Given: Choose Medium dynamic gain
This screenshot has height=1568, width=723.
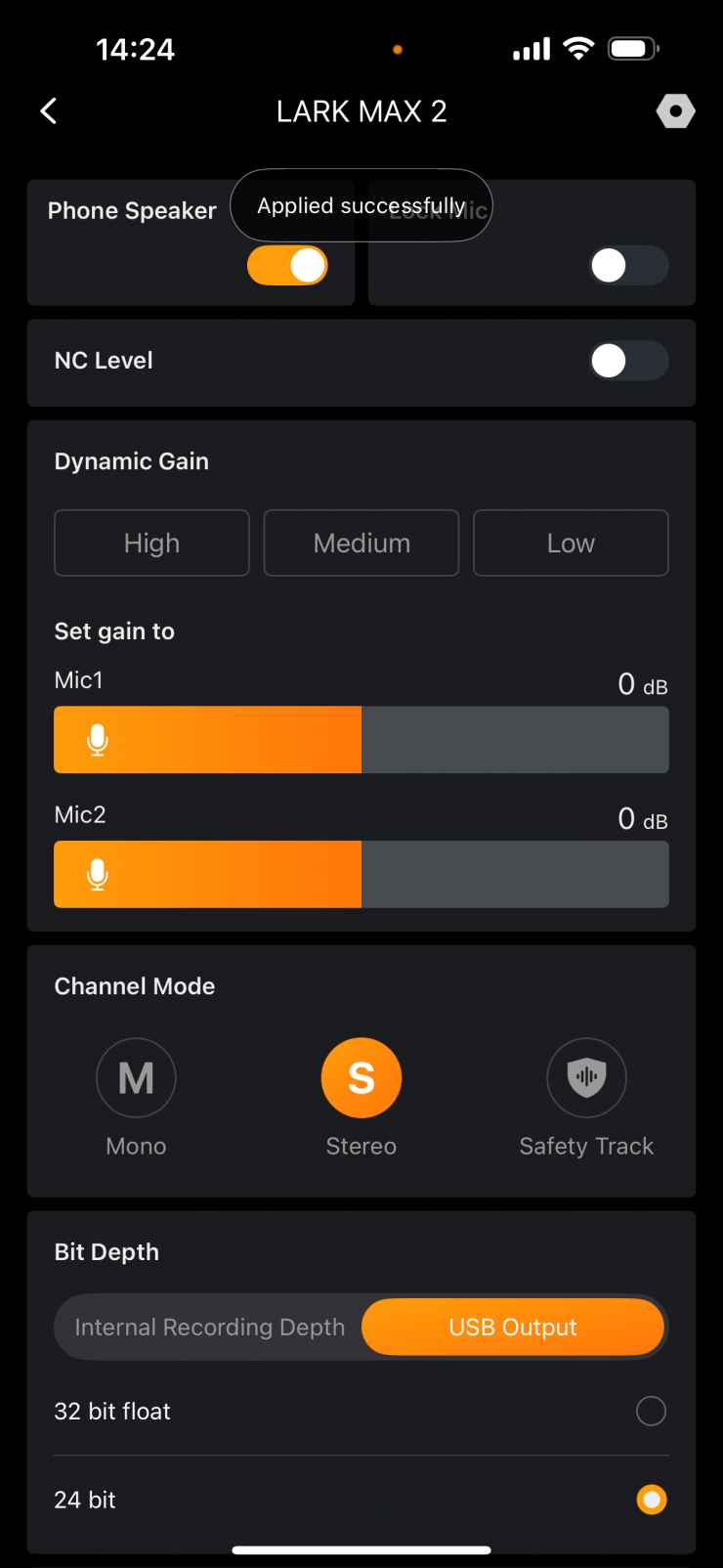Looking at the screenshot, I should pyautogui.click(x=361, y=544).
